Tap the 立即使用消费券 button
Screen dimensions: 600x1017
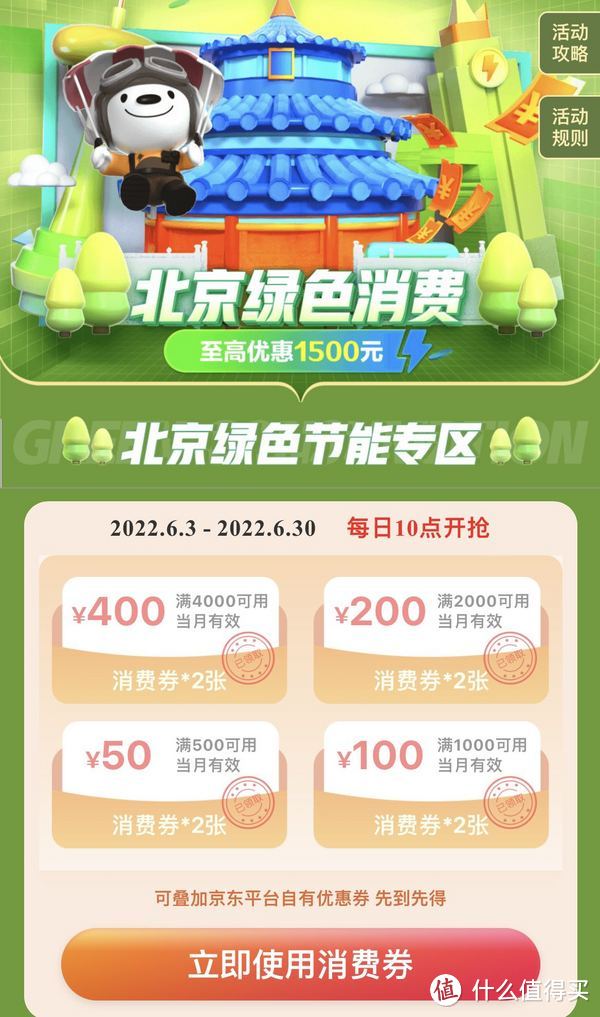300,964
